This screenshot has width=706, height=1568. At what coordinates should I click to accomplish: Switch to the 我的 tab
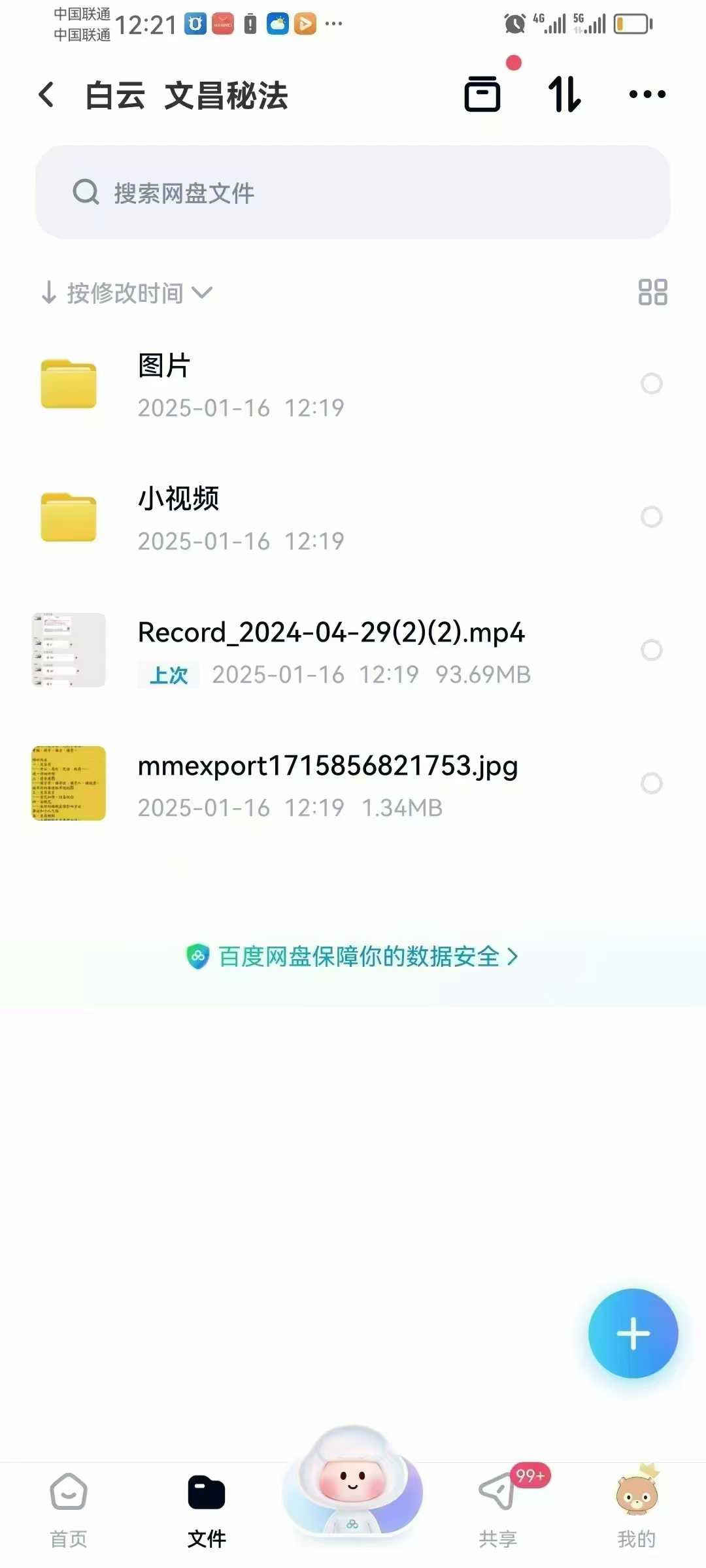point(636,1509)
